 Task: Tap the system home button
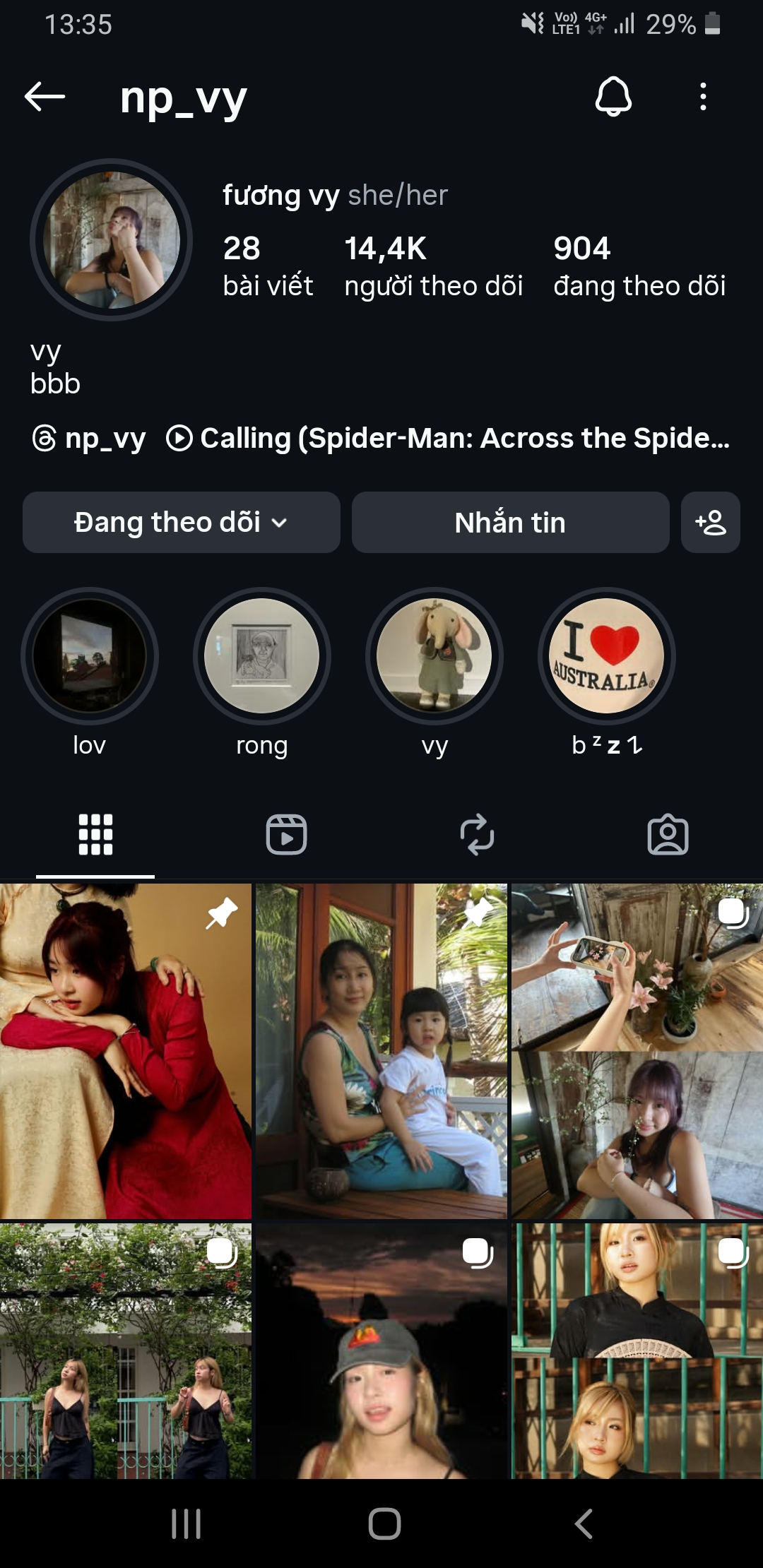pyautogui.click(x=384, y=1524)
